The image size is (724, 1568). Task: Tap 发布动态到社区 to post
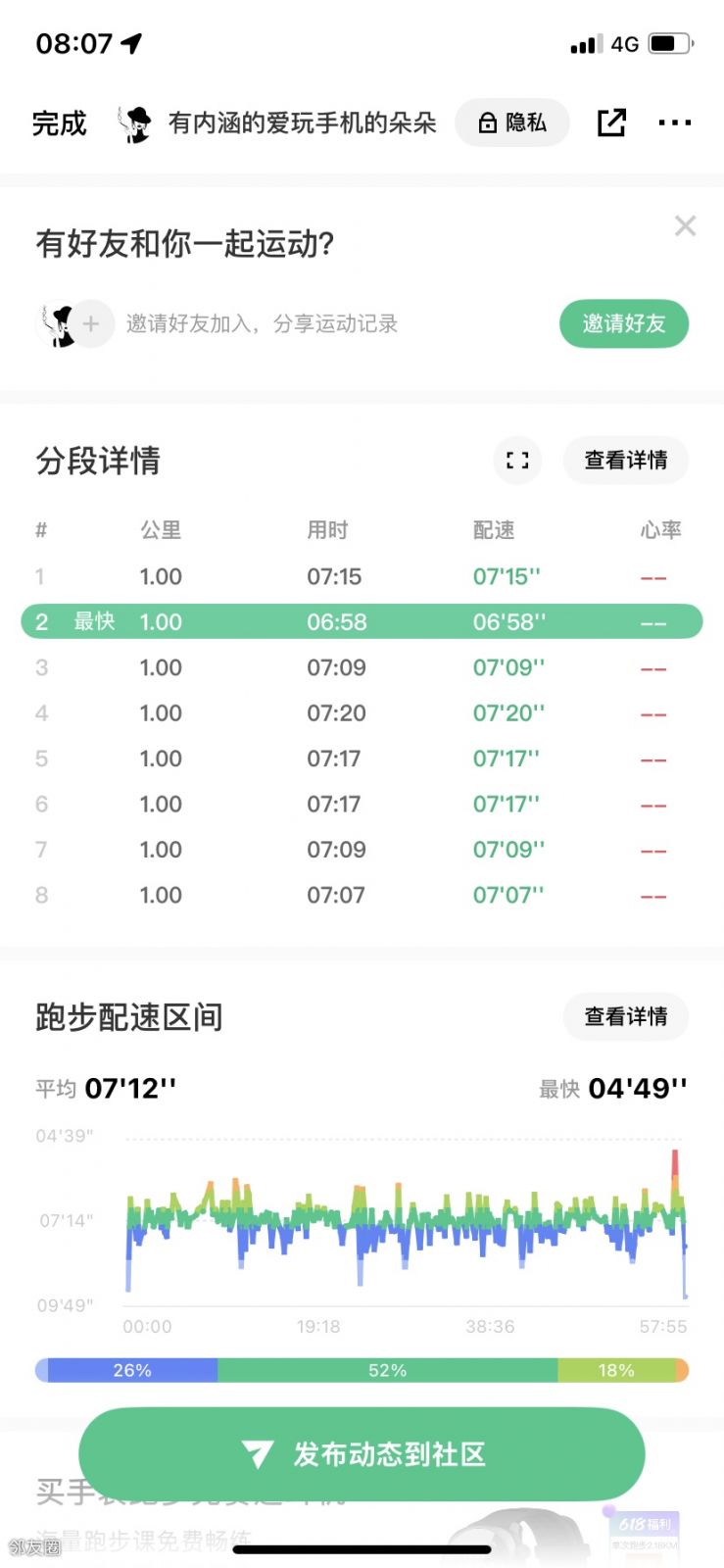362,1454
